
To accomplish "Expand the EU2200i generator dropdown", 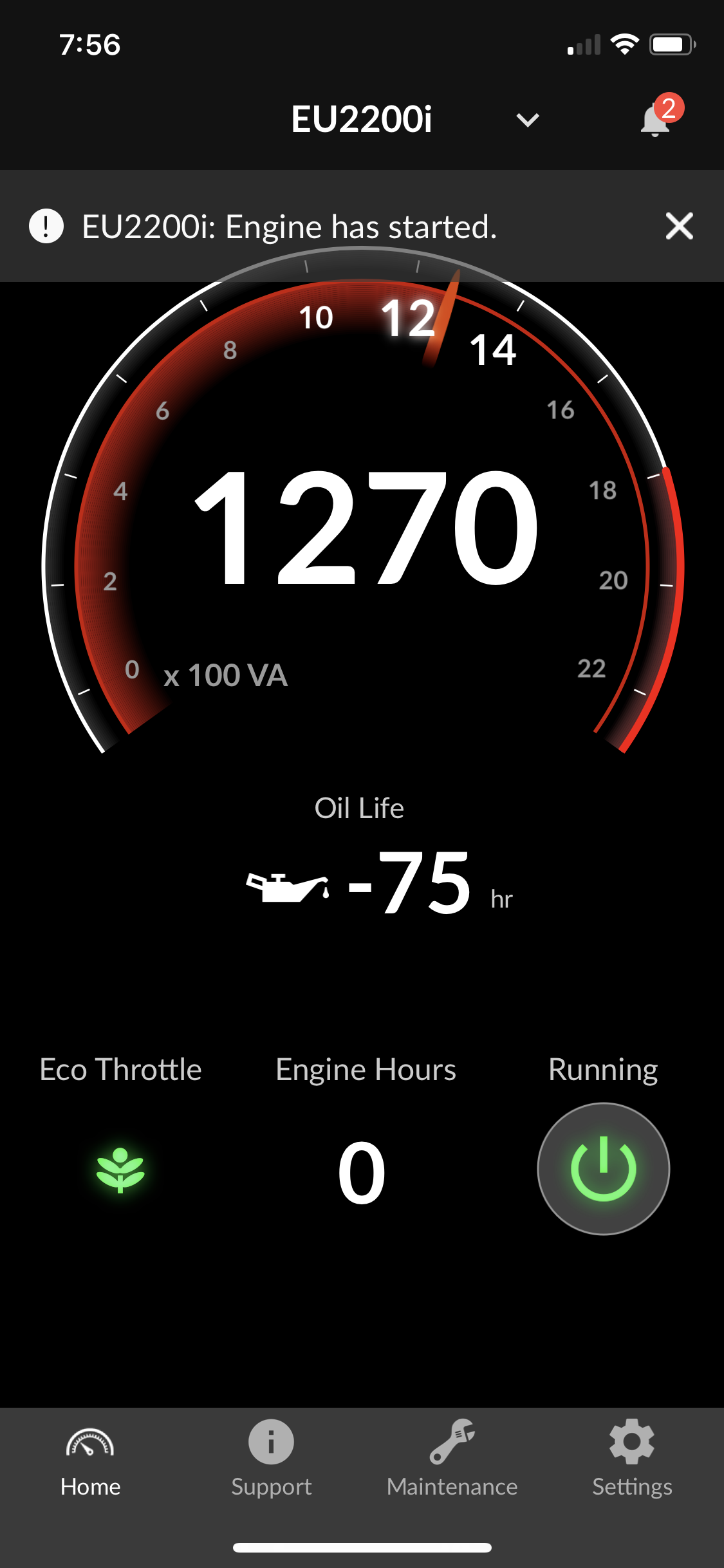I will coord(527,120).
